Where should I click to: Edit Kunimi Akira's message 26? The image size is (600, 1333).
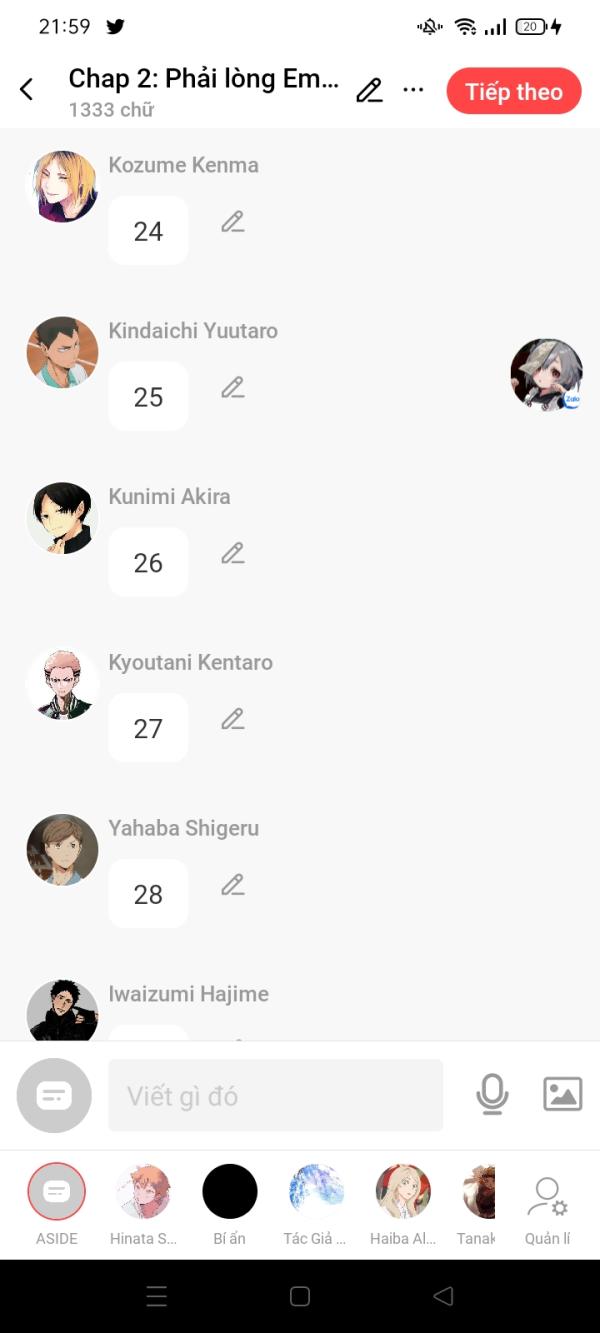[x=233, y=553]
